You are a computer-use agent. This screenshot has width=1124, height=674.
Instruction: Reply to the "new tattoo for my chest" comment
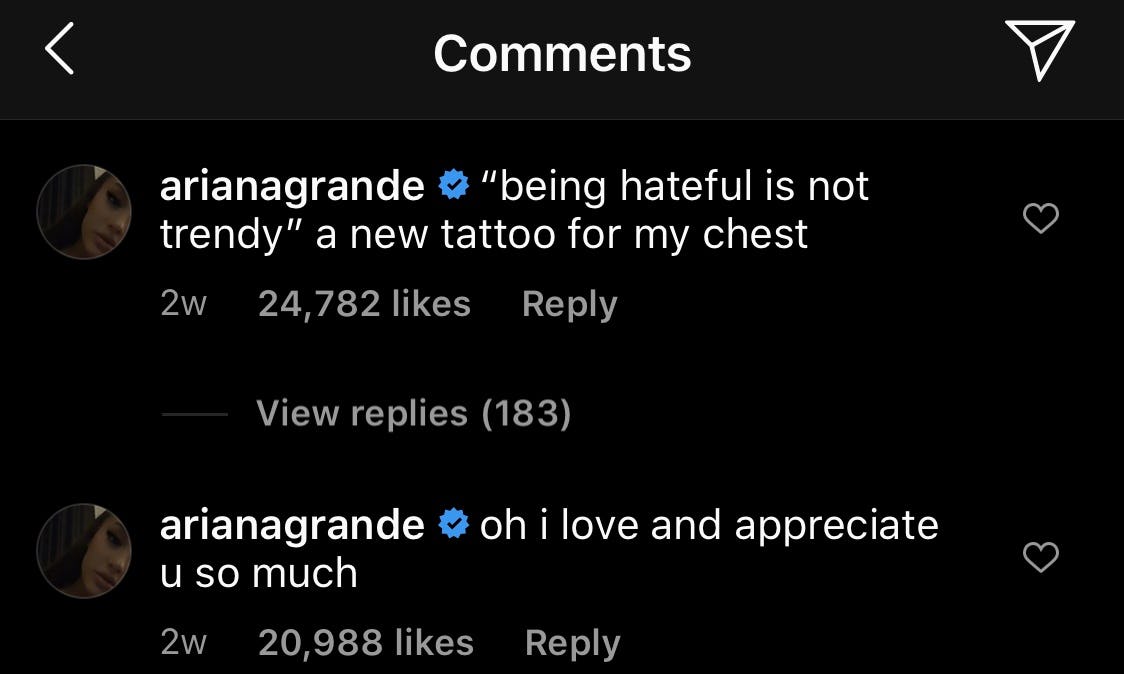(x=569, y=304)
